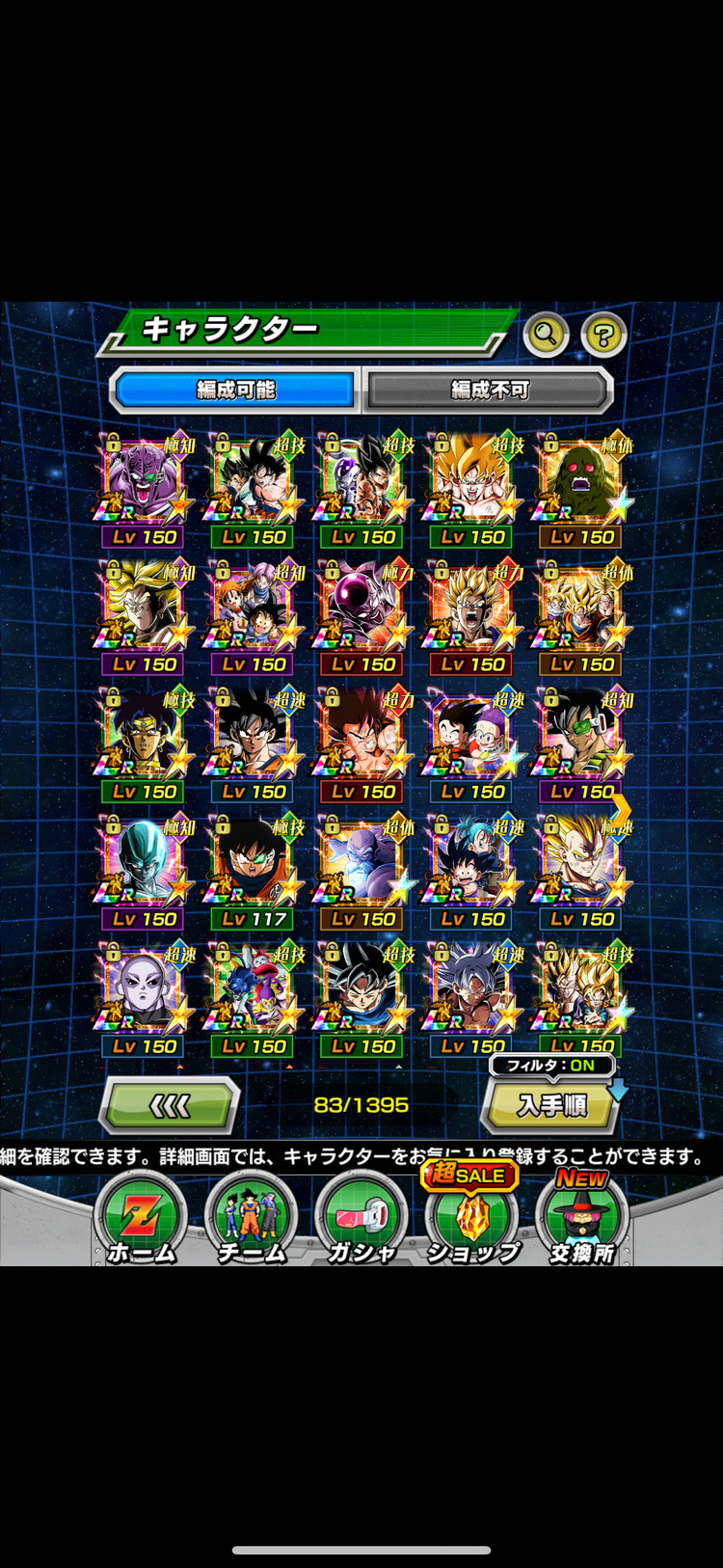Open the チーム menu

pyautogui.click(x=251, y=1217)
